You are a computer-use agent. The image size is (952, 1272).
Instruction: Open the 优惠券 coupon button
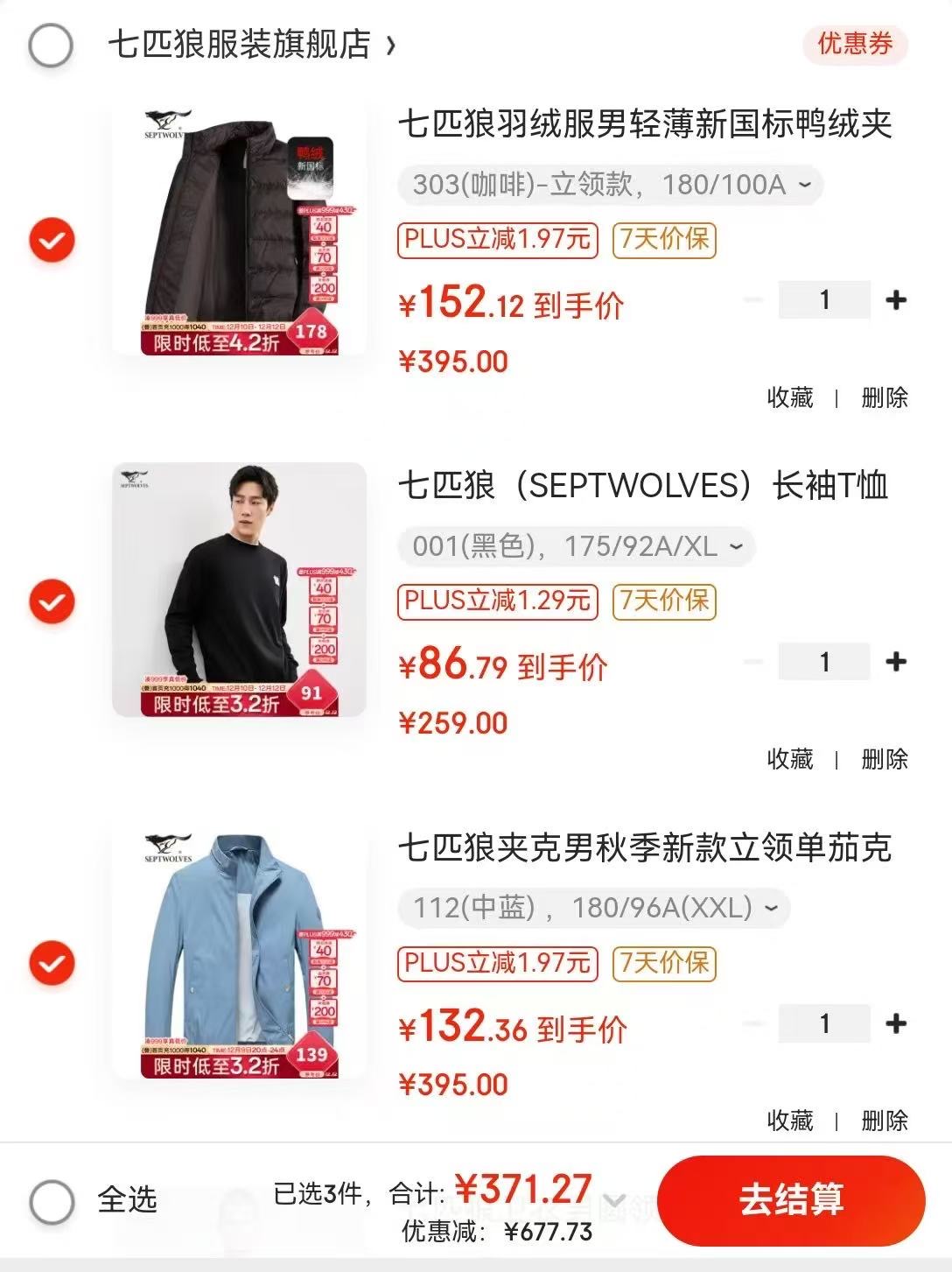click(855, 44)
